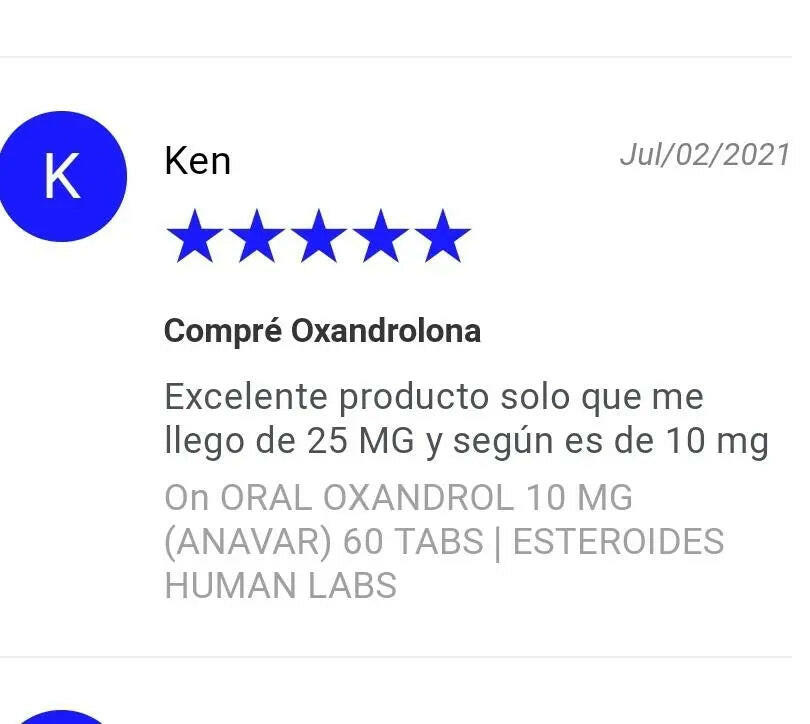The image size is (810, 724).
Task: Open the ORAL OXANDROL 10 MG product link
Action: point(444,541)
